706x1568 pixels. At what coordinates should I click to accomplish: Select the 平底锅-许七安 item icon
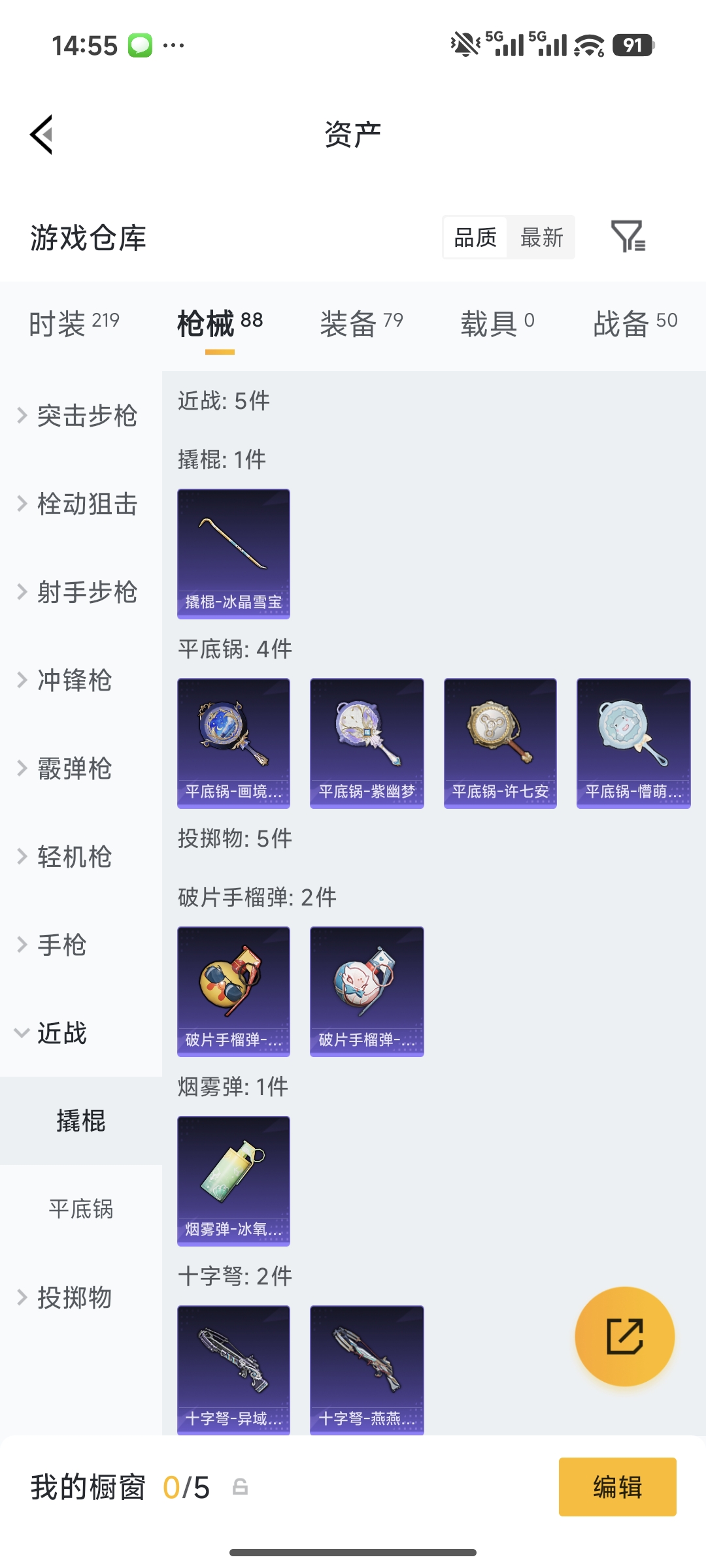[499, 743]
